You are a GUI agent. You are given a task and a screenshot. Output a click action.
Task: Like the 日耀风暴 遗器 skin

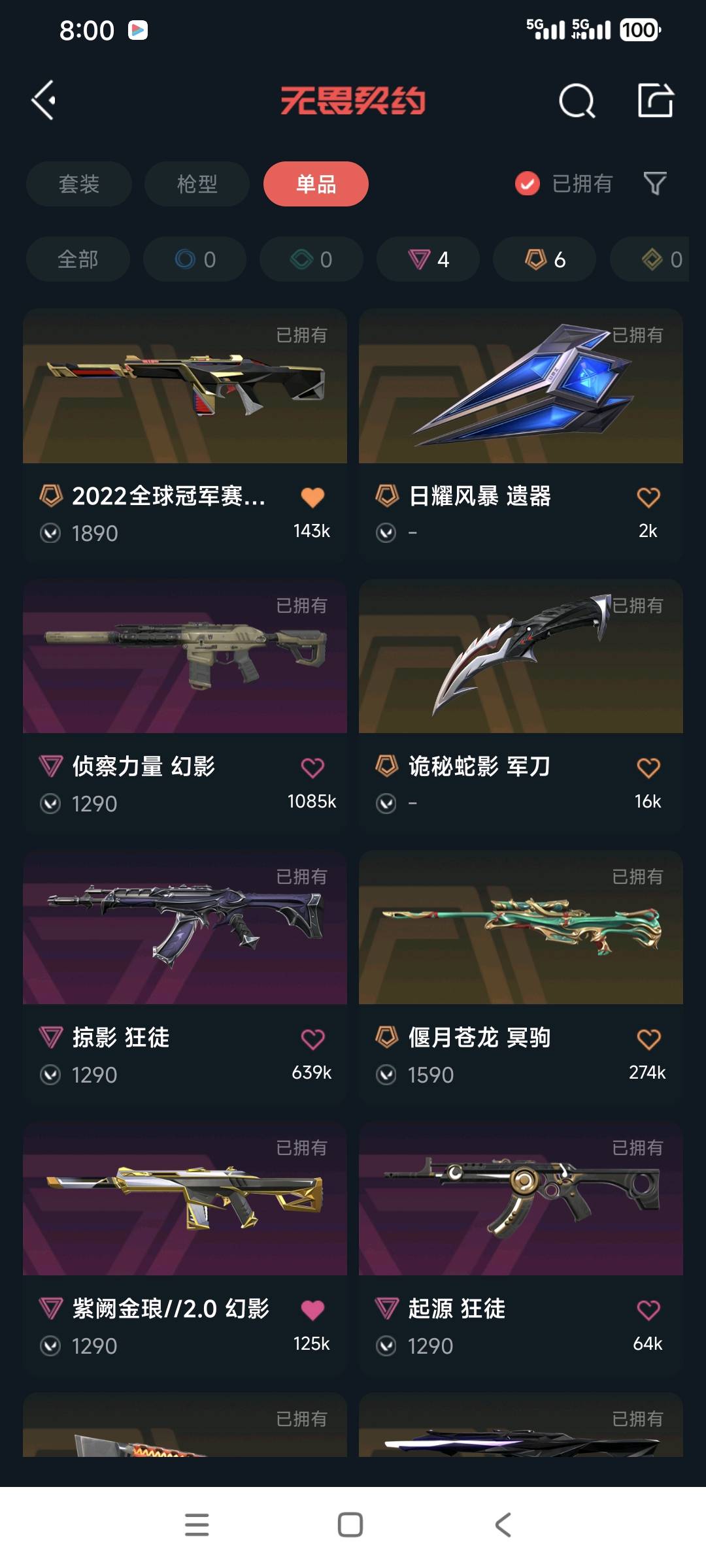[x=648, y=498]
